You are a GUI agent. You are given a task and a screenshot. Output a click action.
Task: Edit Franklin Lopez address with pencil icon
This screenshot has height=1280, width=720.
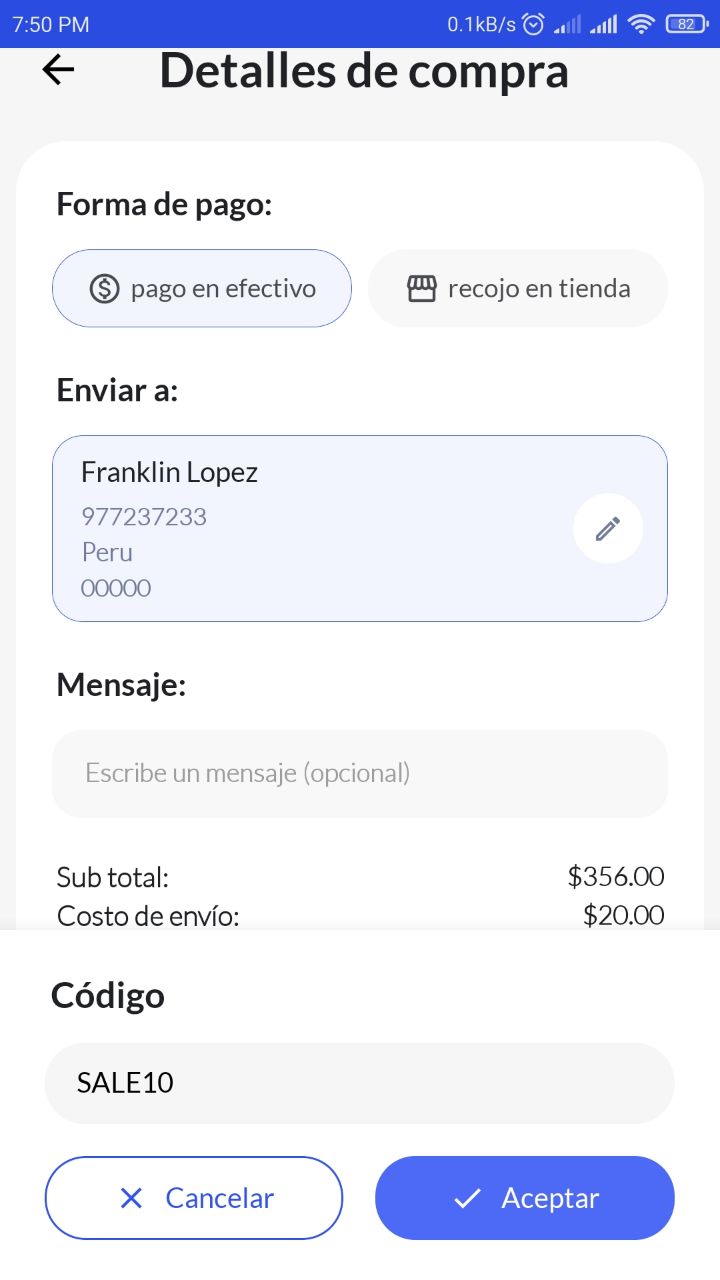(608, 528)
